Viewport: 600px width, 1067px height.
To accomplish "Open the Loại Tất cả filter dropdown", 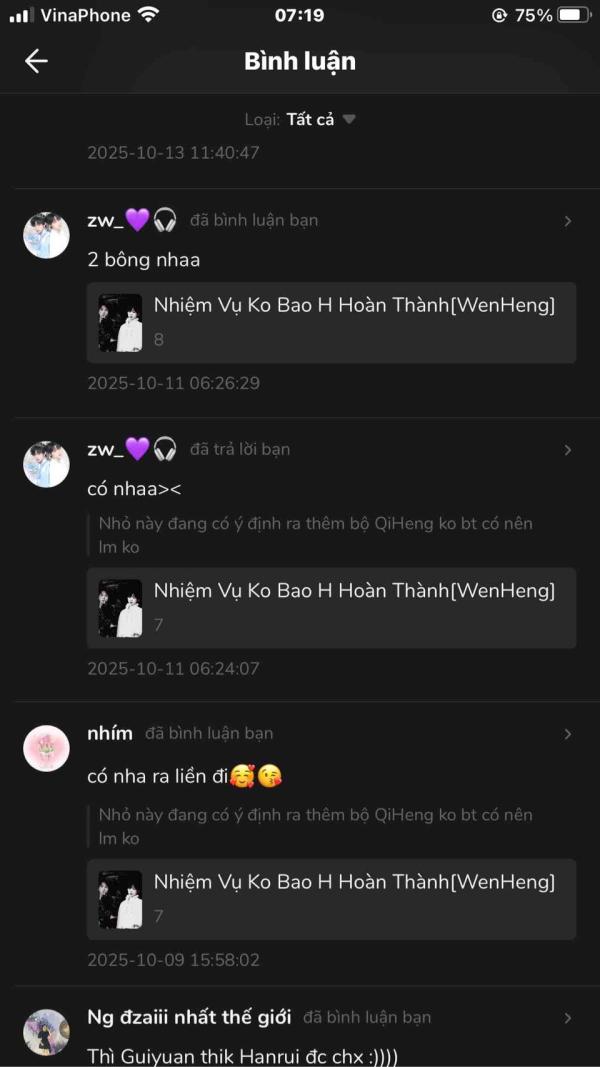I will pyautogui.click(x=300, y=120).
